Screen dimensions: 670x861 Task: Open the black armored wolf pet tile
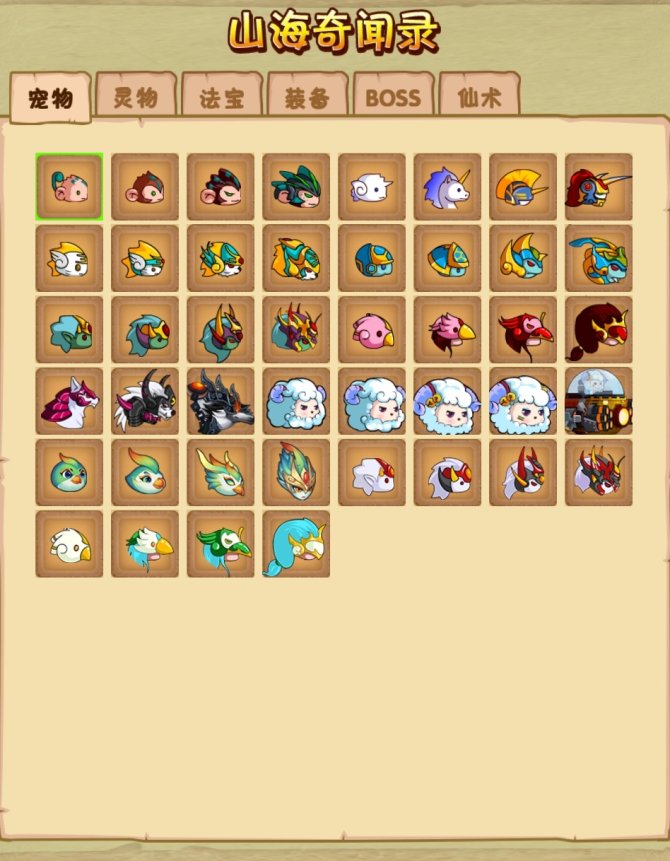coord(220,402)
